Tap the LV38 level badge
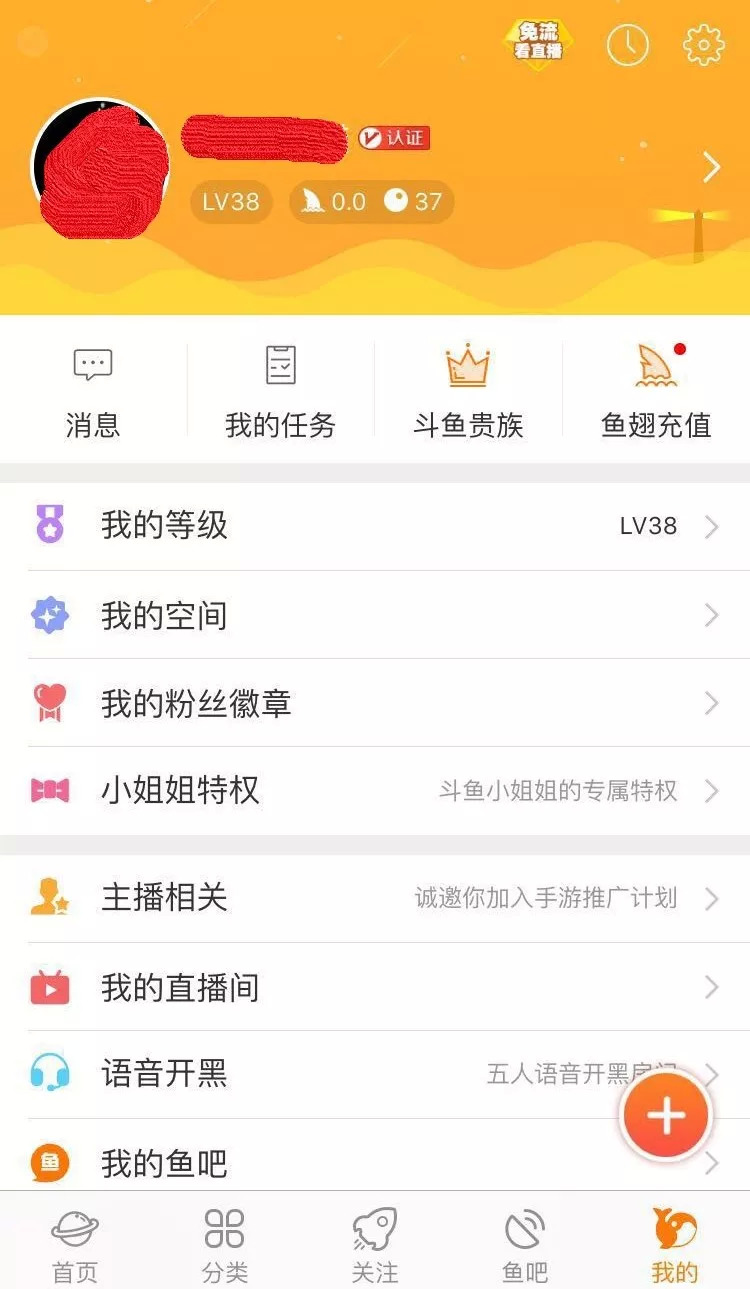 click(230, 201)
